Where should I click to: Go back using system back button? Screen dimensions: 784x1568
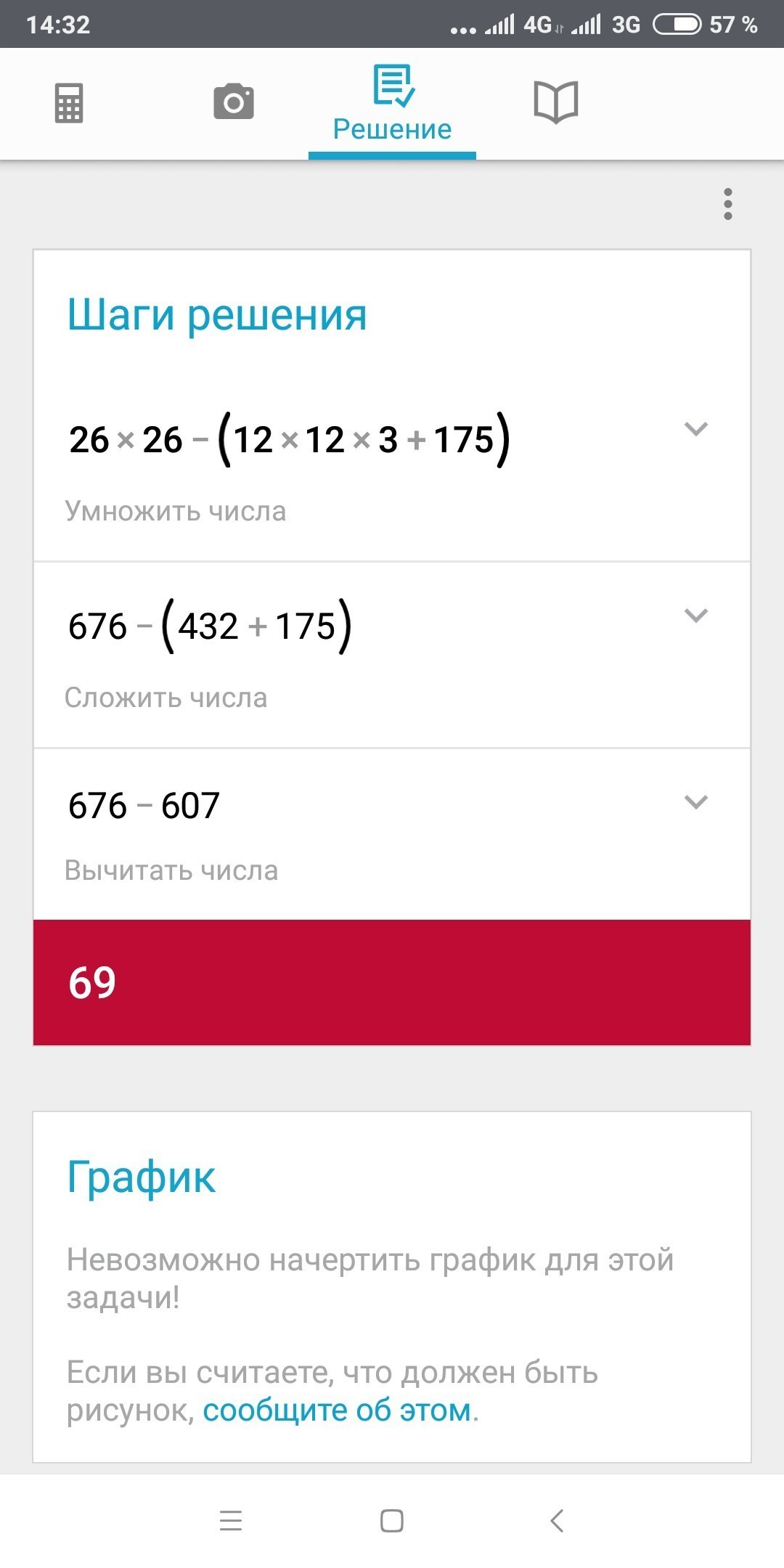pyautogui.click(x=557, y=1520)
